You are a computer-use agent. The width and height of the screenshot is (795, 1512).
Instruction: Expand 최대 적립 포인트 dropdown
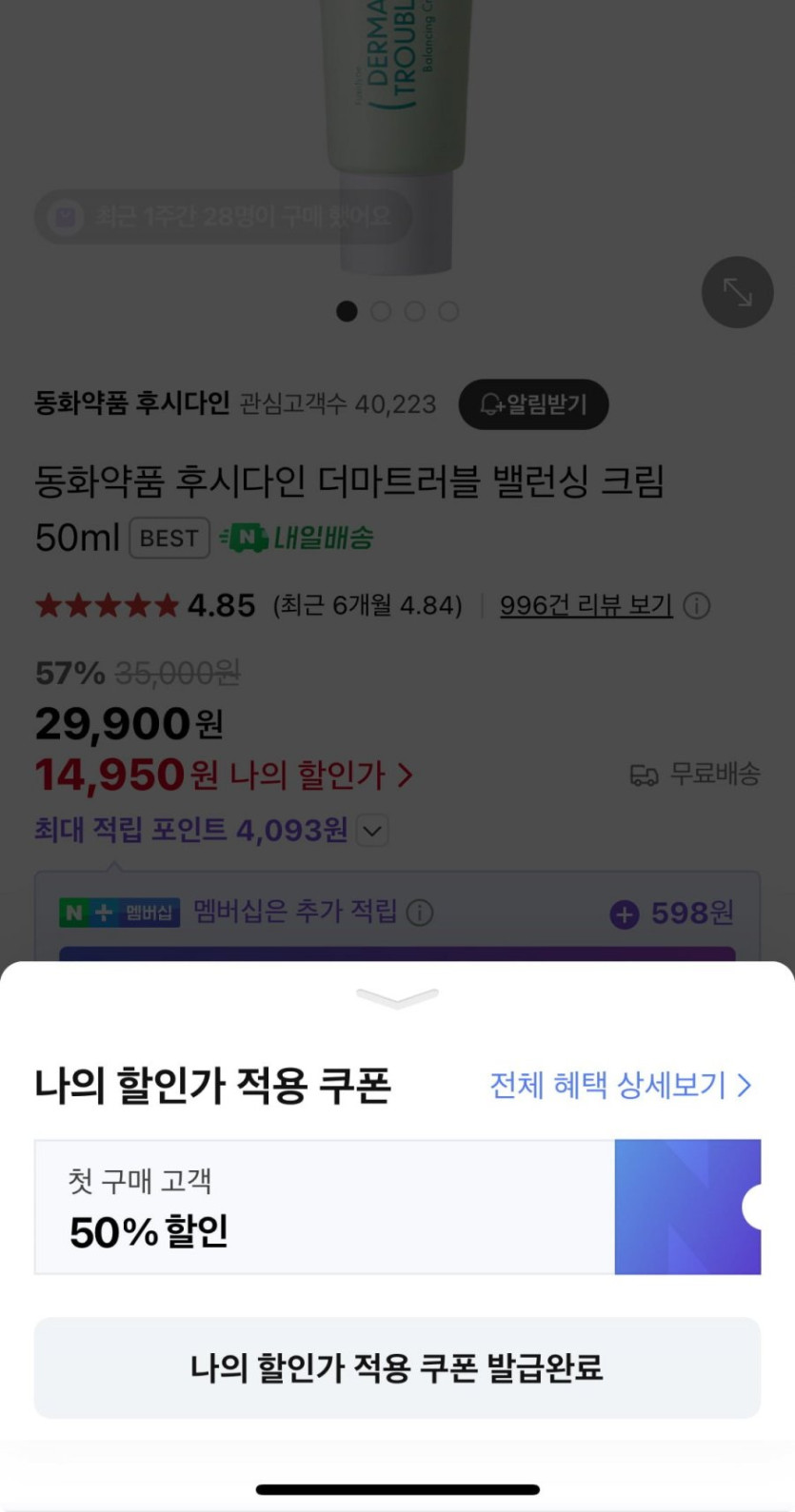tap(372, 831)
